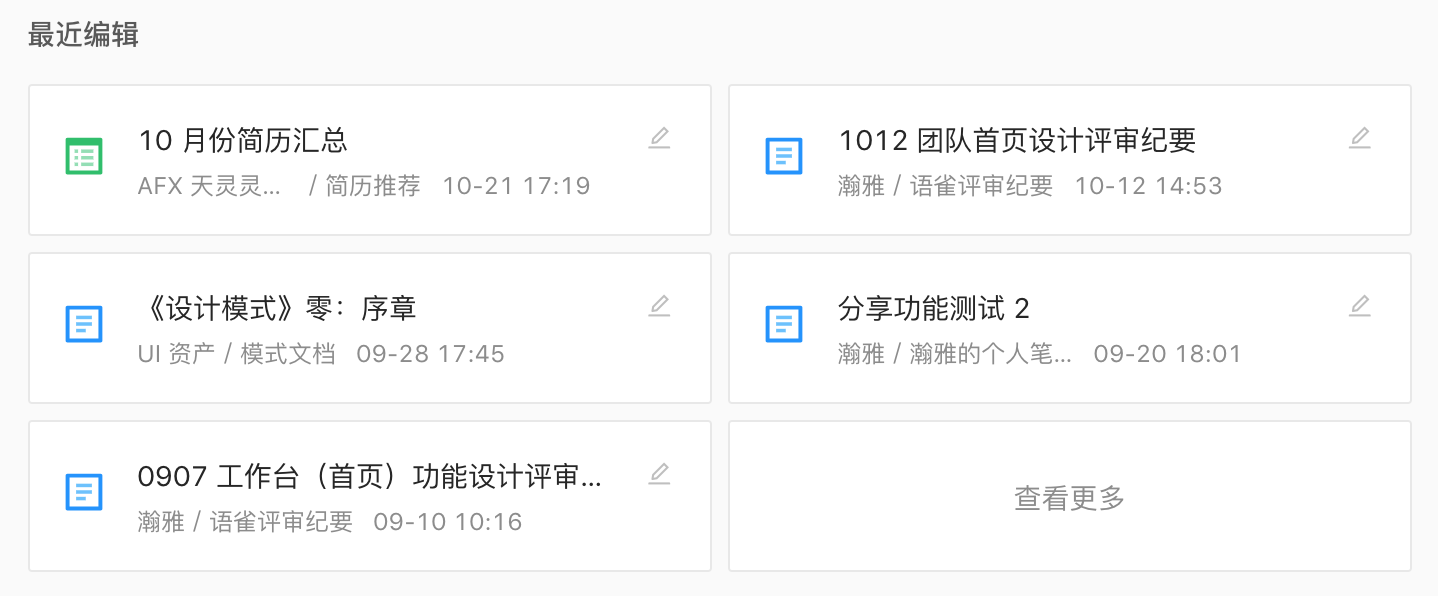Tap the edit pencil on 《设计模式》零：序章
Viewport: 1438px width, 596px height.
pos(659,307)
